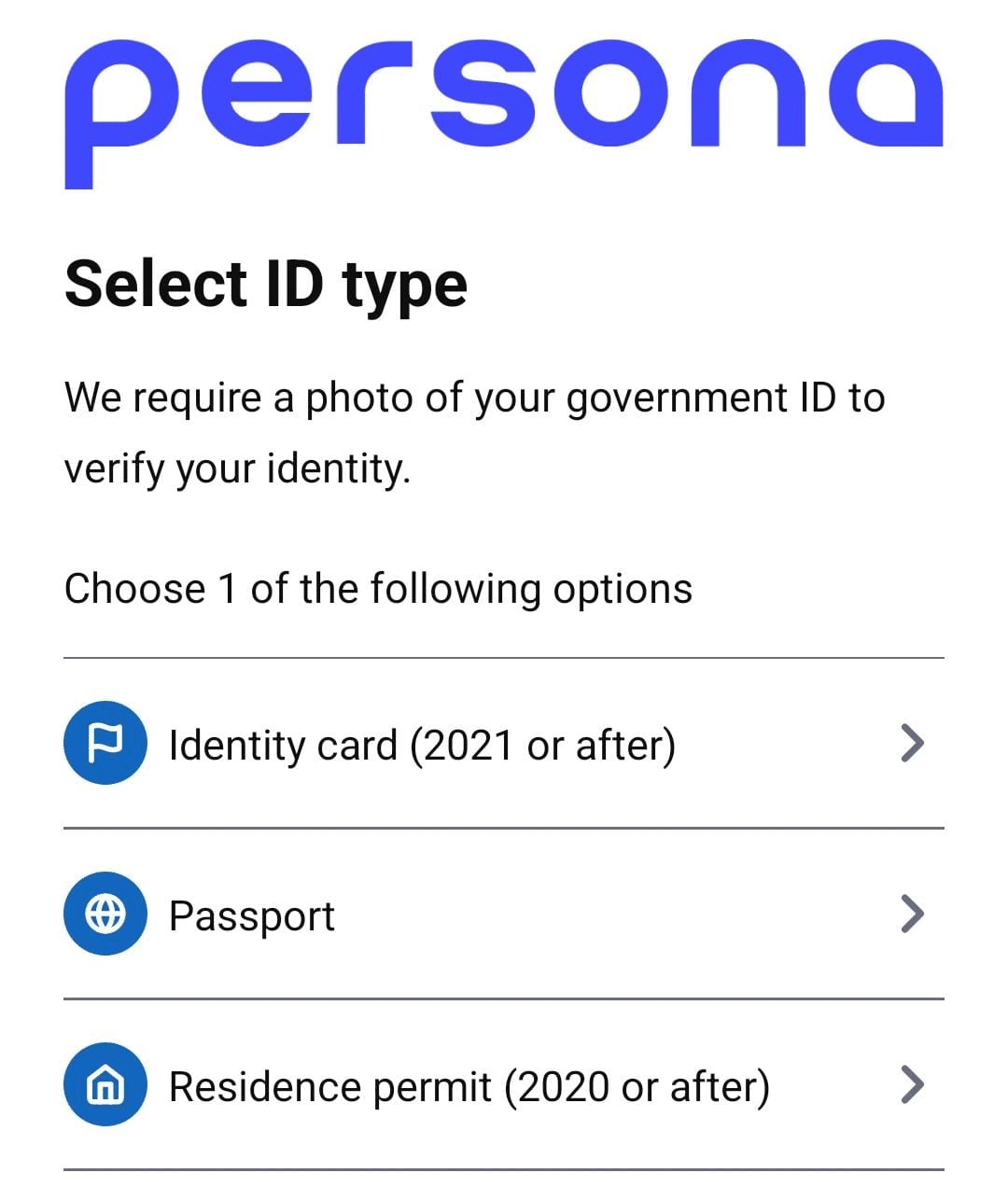Select the blue circular Identity card badge

[x=105, y=743]
